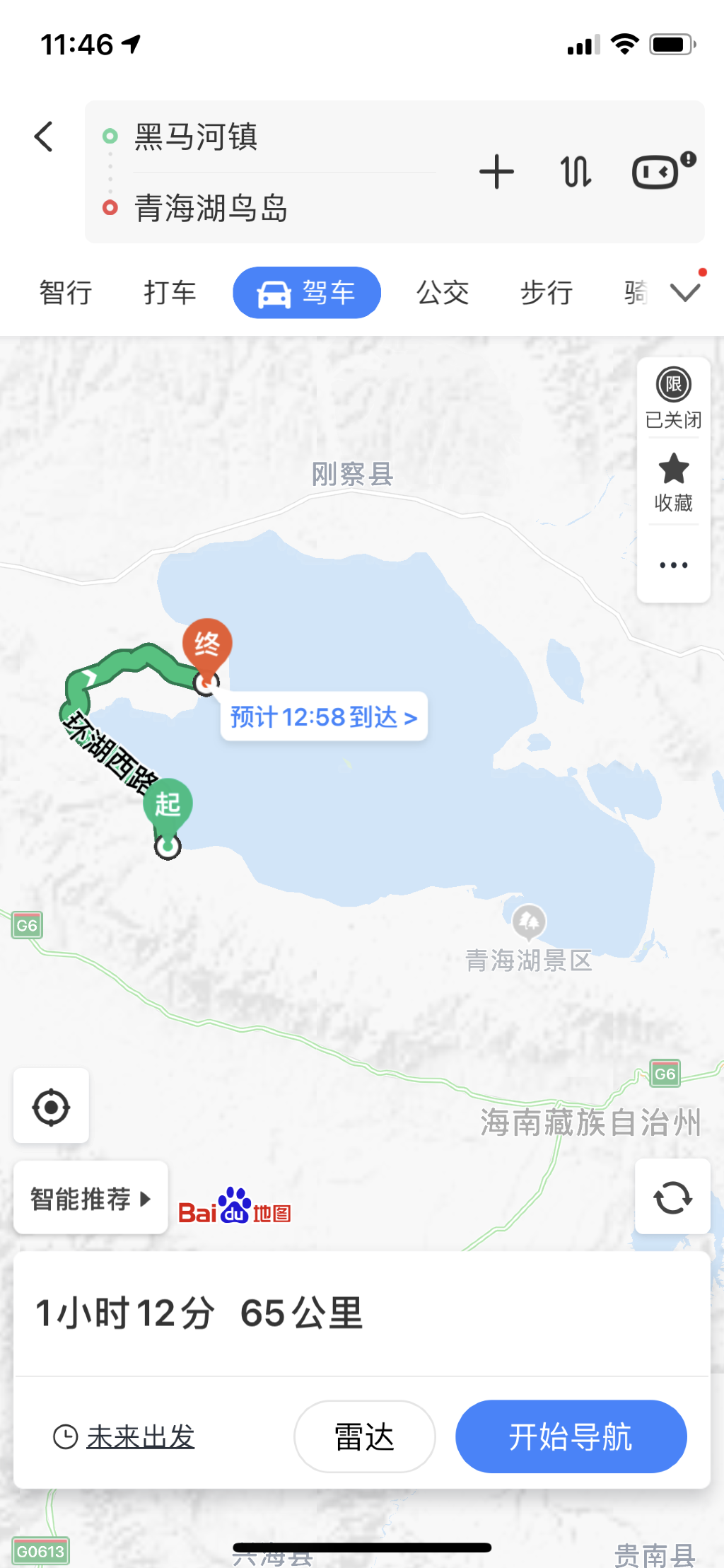
Task: Open 智能推荐 route preferences
Action: pos(90,1198)
